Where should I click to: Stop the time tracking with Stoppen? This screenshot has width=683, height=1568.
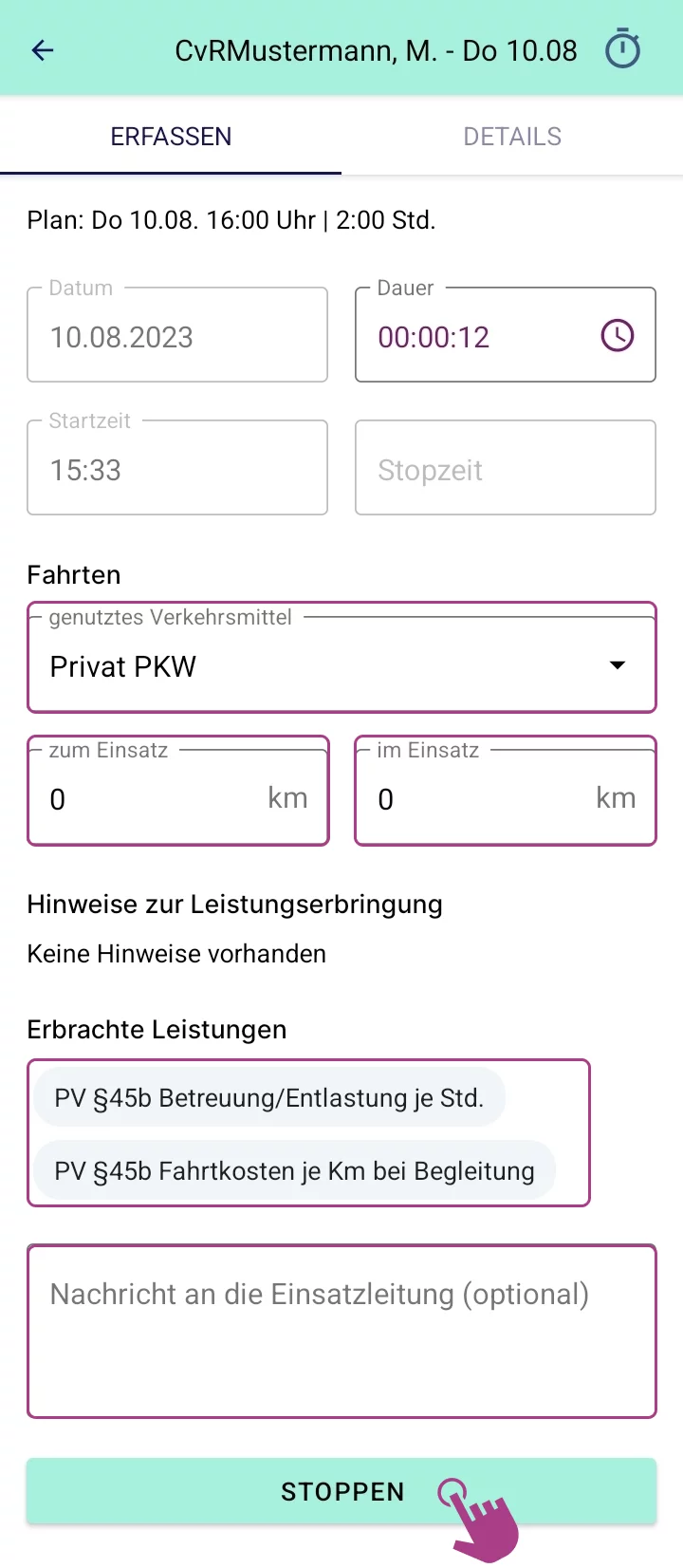coord(341,1491)
